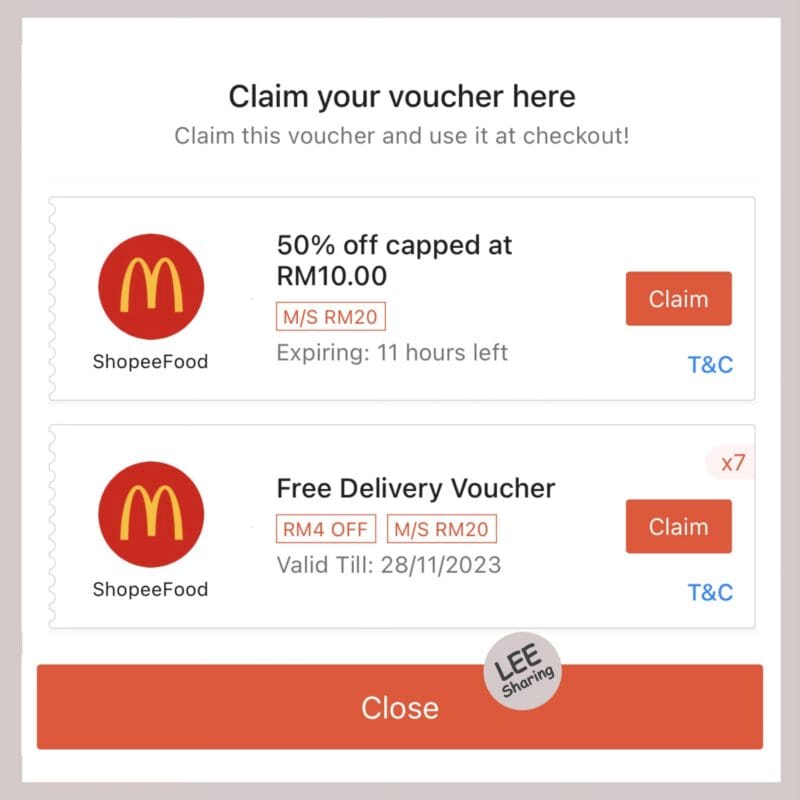800x800 pixels.
Task: Claim the Free Delivery Voucher
Action: (678, 527)
